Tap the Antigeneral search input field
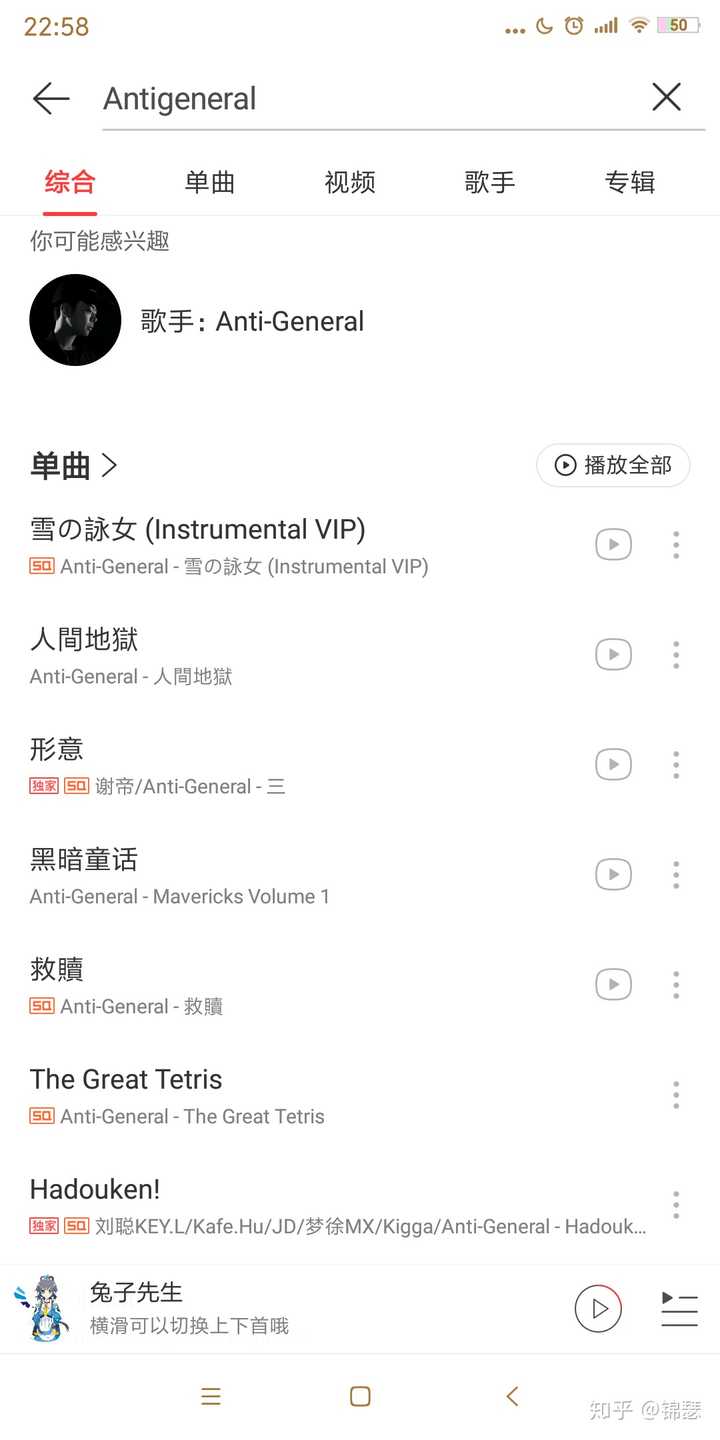This screenshot has width=720, height=1440. (x=300, y=98)
